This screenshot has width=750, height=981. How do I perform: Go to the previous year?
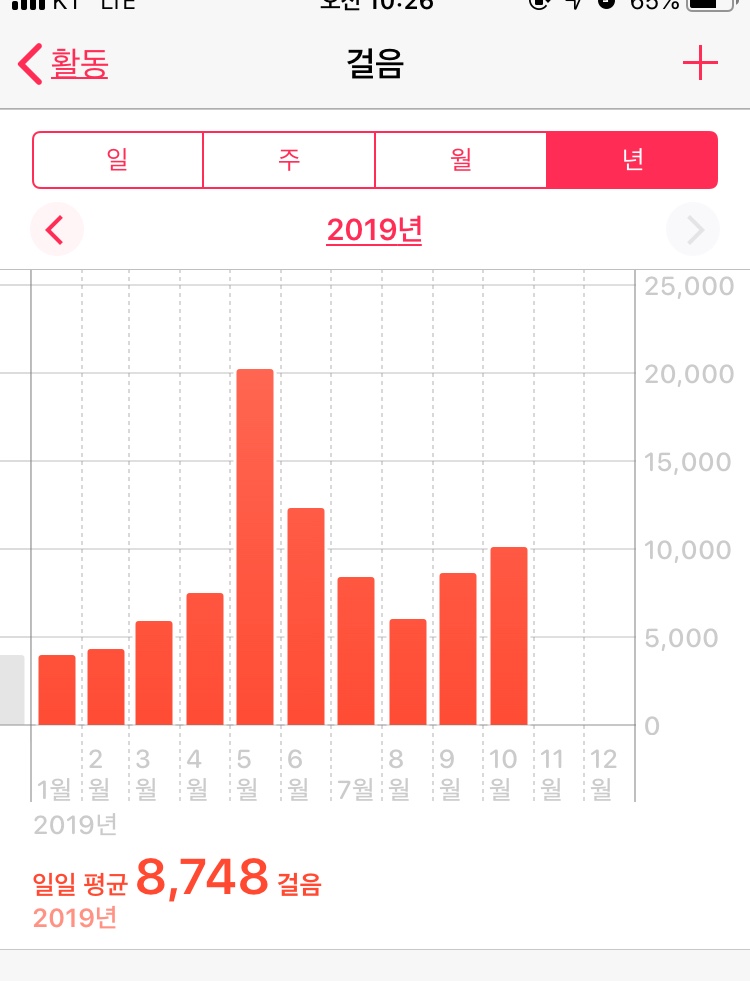(56, 230)
